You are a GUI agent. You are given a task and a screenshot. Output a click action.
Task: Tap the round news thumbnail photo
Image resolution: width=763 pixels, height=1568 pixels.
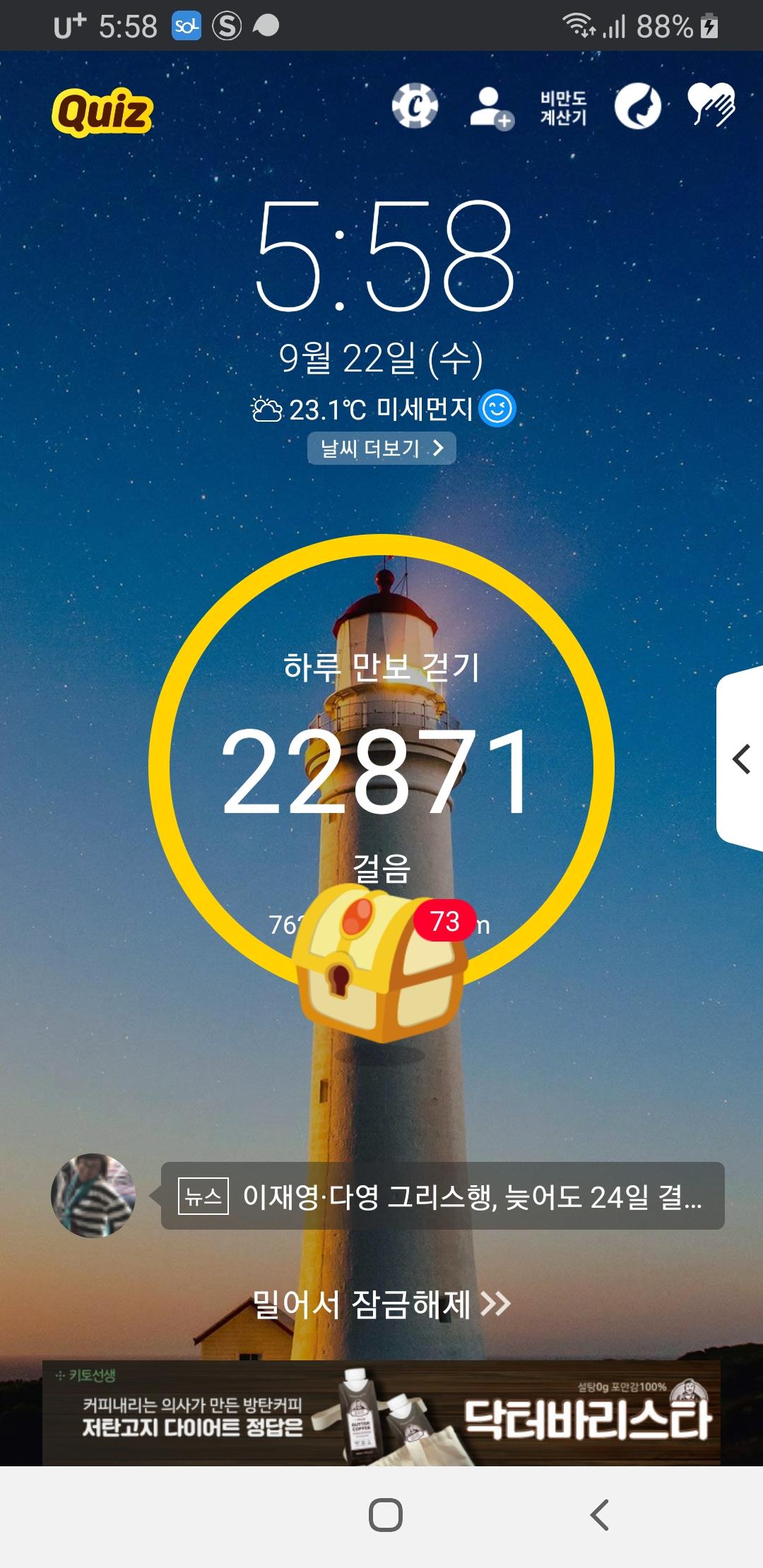pyautogui.click(x=93, y=1196)
